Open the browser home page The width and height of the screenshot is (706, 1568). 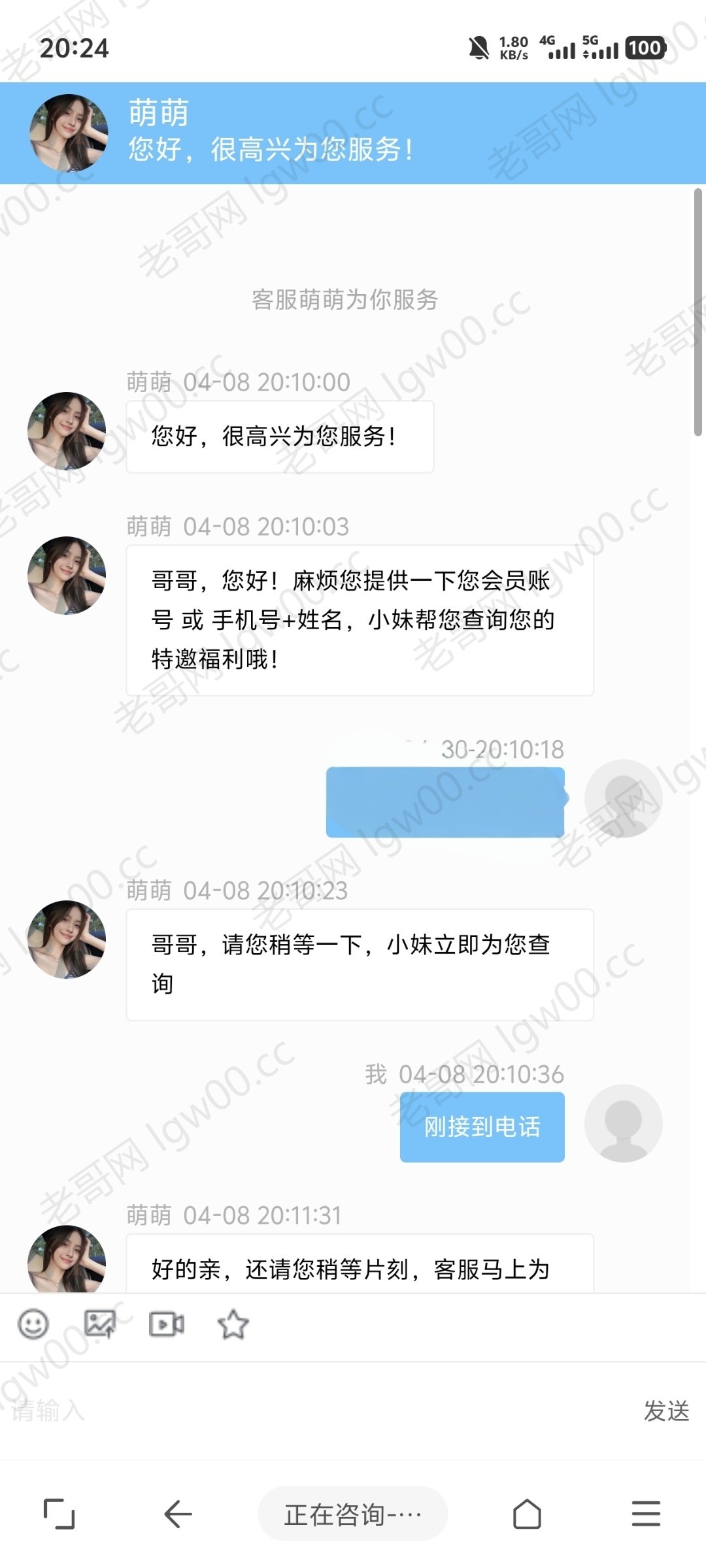527,1514
